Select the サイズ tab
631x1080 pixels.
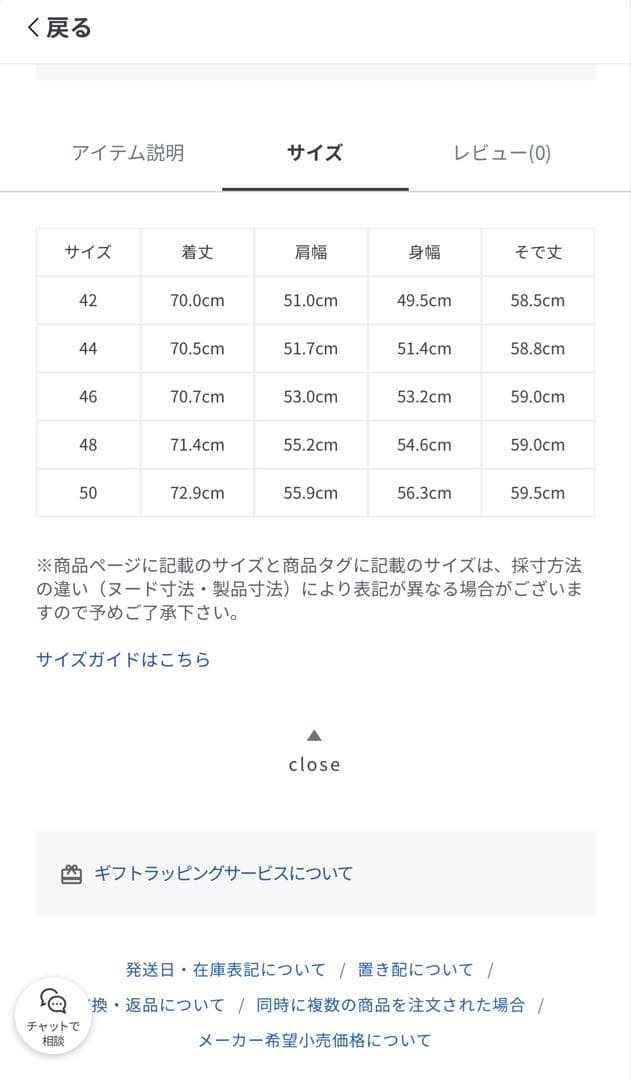click(315, 153)
